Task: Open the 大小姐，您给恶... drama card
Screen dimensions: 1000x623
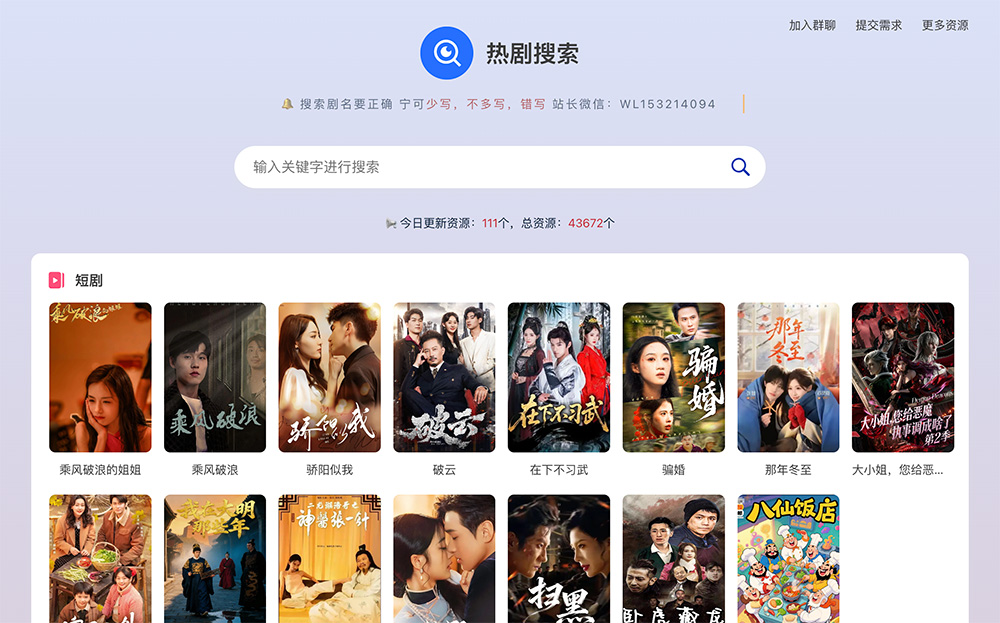Action: click(903, 378)
